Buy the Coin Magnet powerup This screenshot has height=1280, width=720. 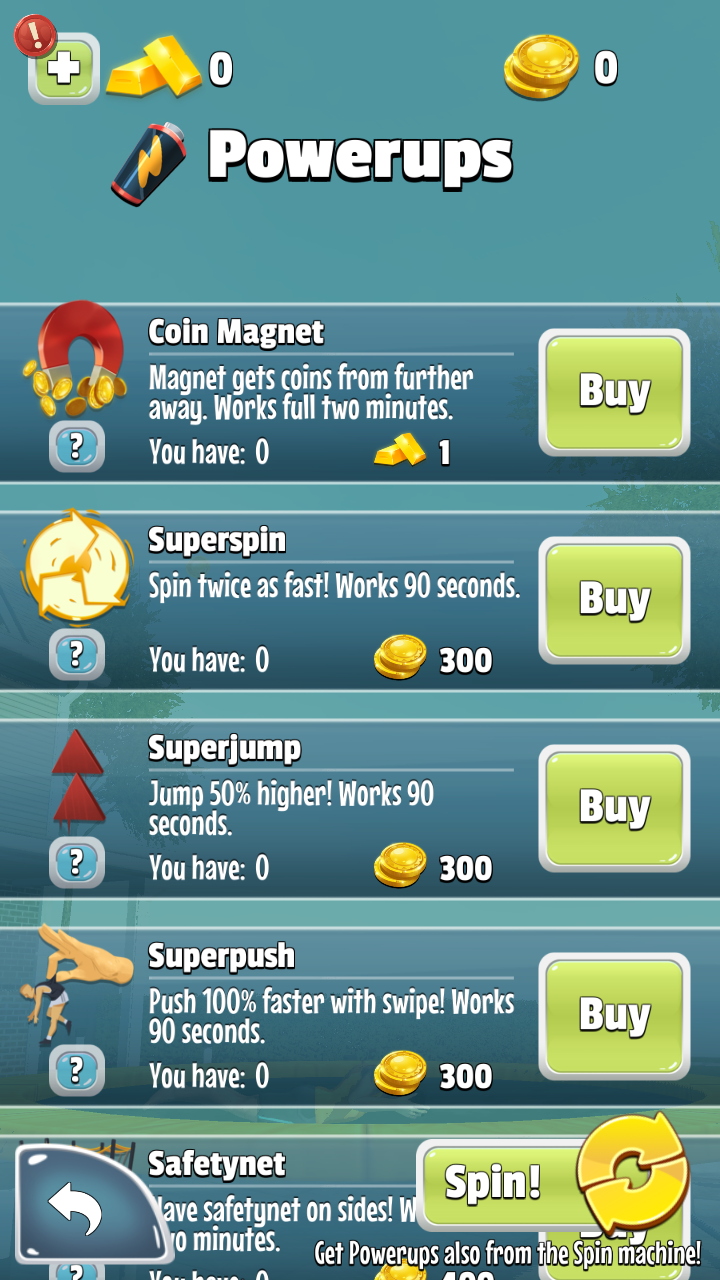(x=614, y=392)
